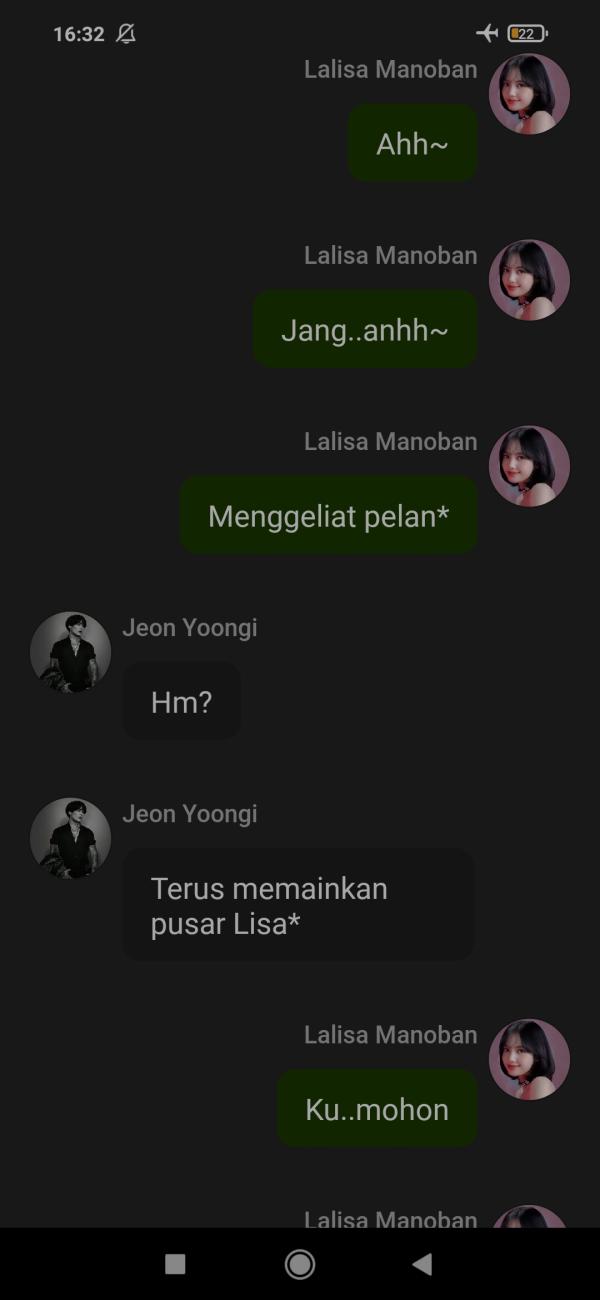Image resolution: width=600 pixels, height=1300 pixels.
Task: Return to the home screen
Action: point(300,1264)
